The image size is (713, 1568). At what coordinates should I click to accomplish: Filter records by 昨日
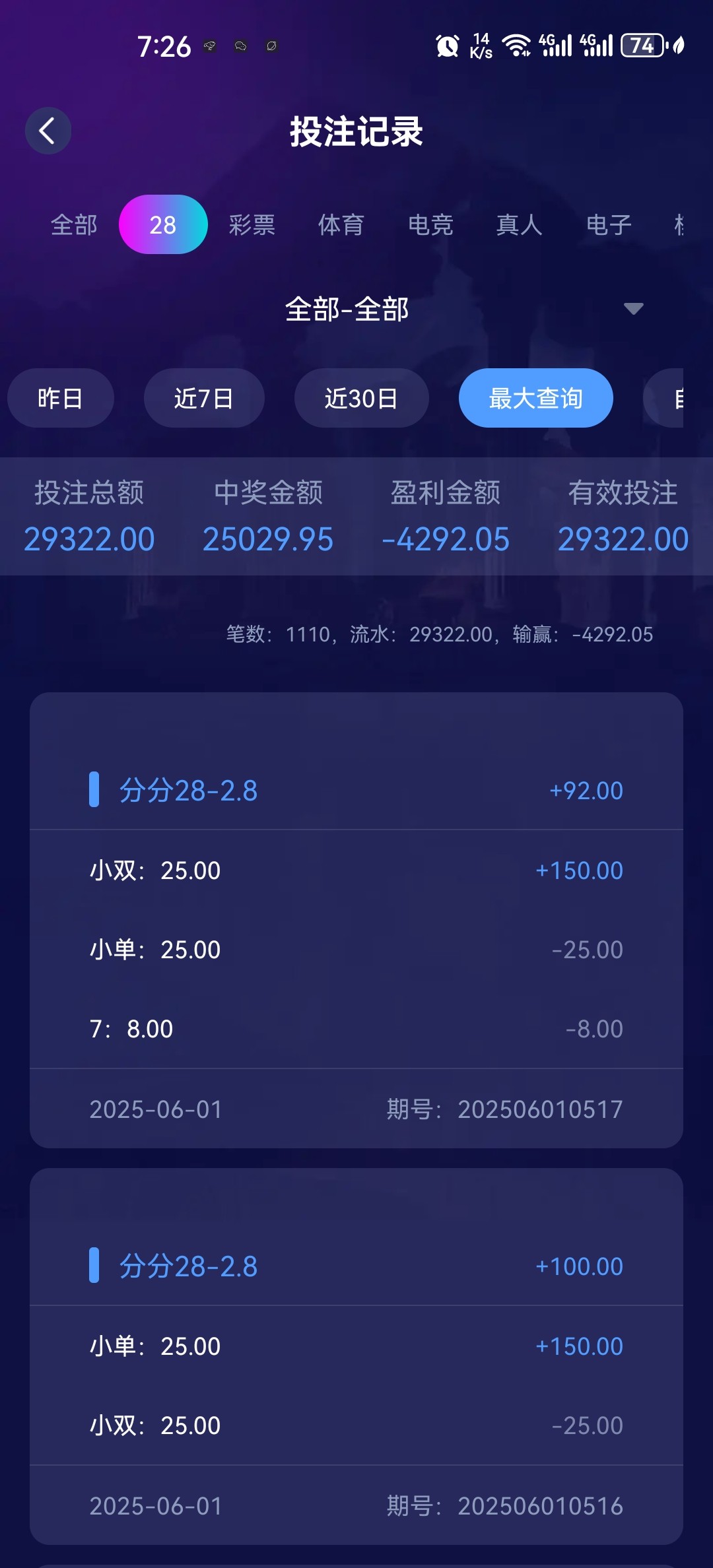pyautogui.click(x=61, y=398)
